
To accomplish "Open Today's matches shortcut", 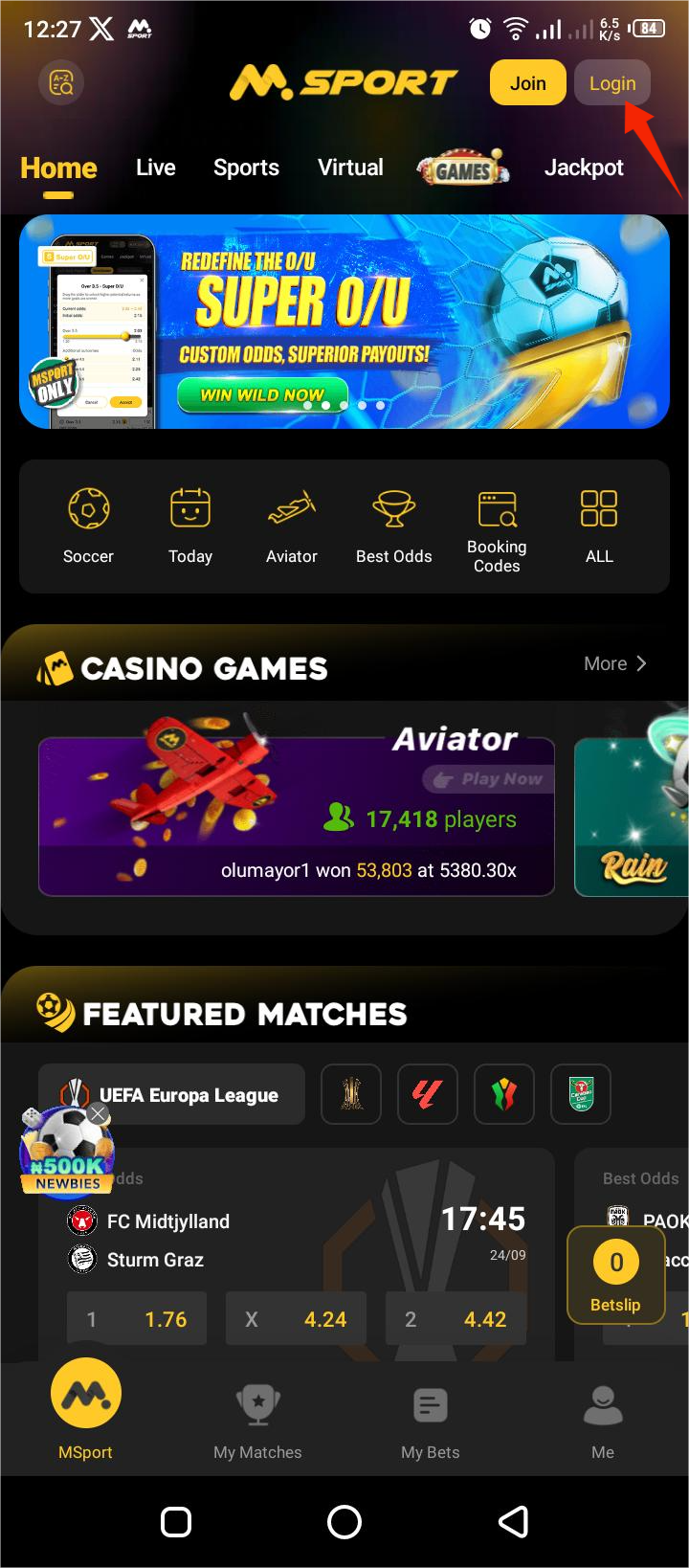I will [190, 526].
